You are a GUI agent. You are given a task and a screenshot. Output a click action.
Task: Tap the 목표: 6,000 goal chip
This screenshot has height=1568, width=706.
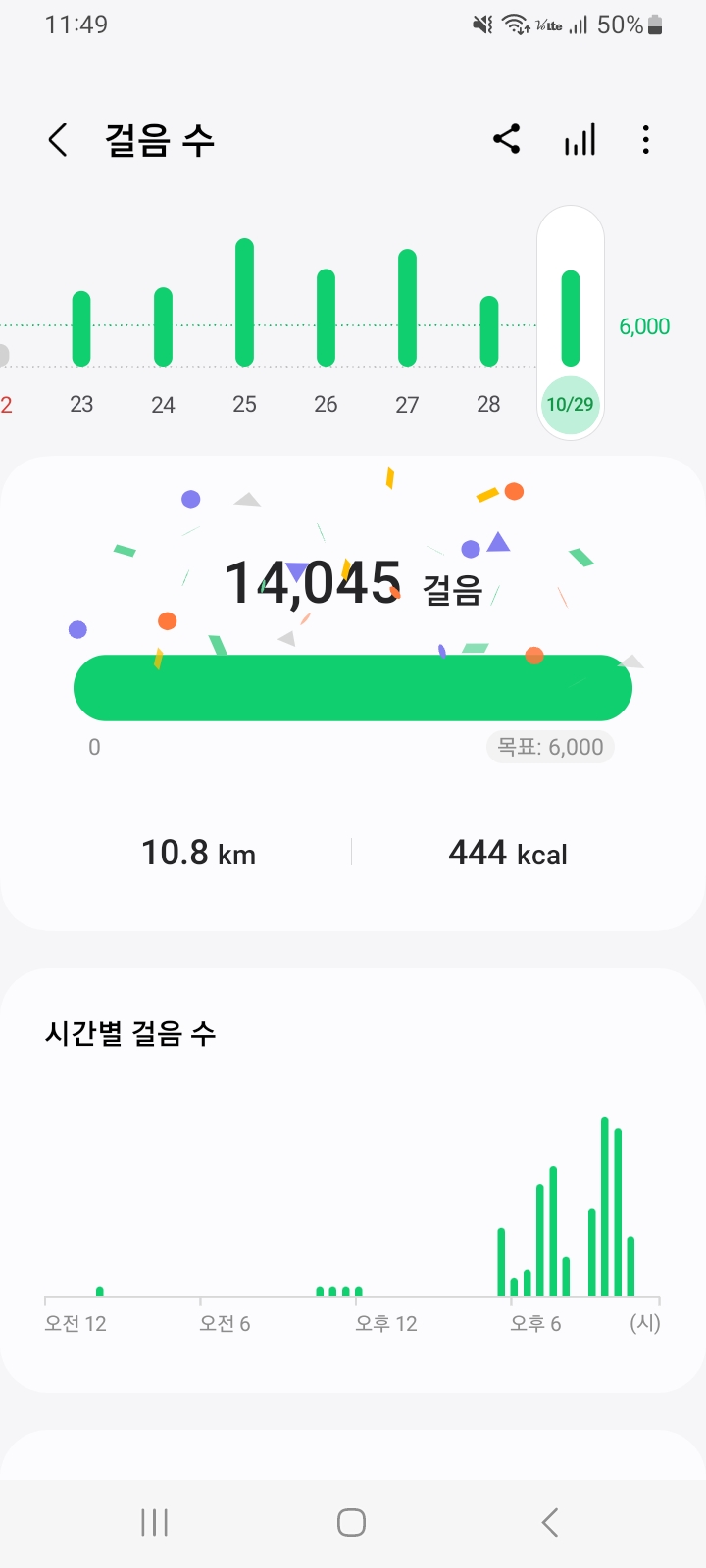click(550, 747)
